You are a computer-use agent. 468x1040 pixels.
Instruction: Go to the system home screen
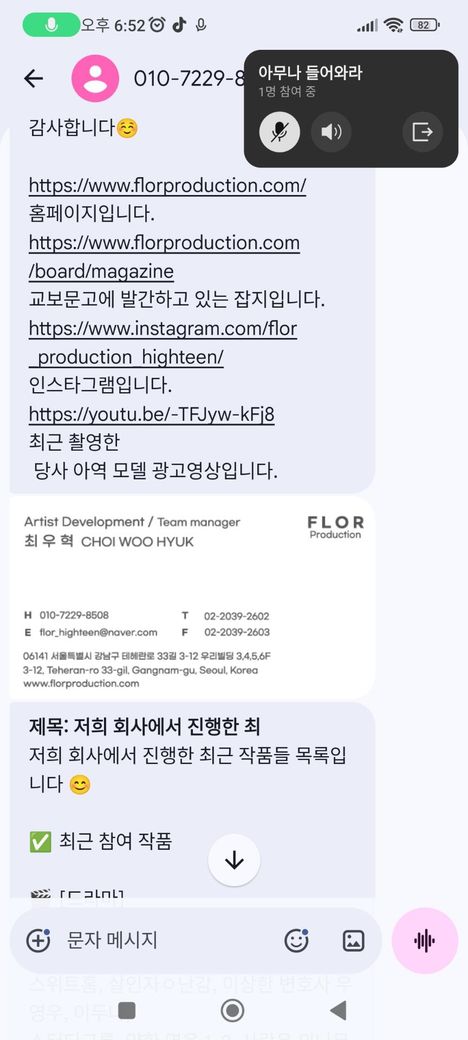pos(232,1011)
